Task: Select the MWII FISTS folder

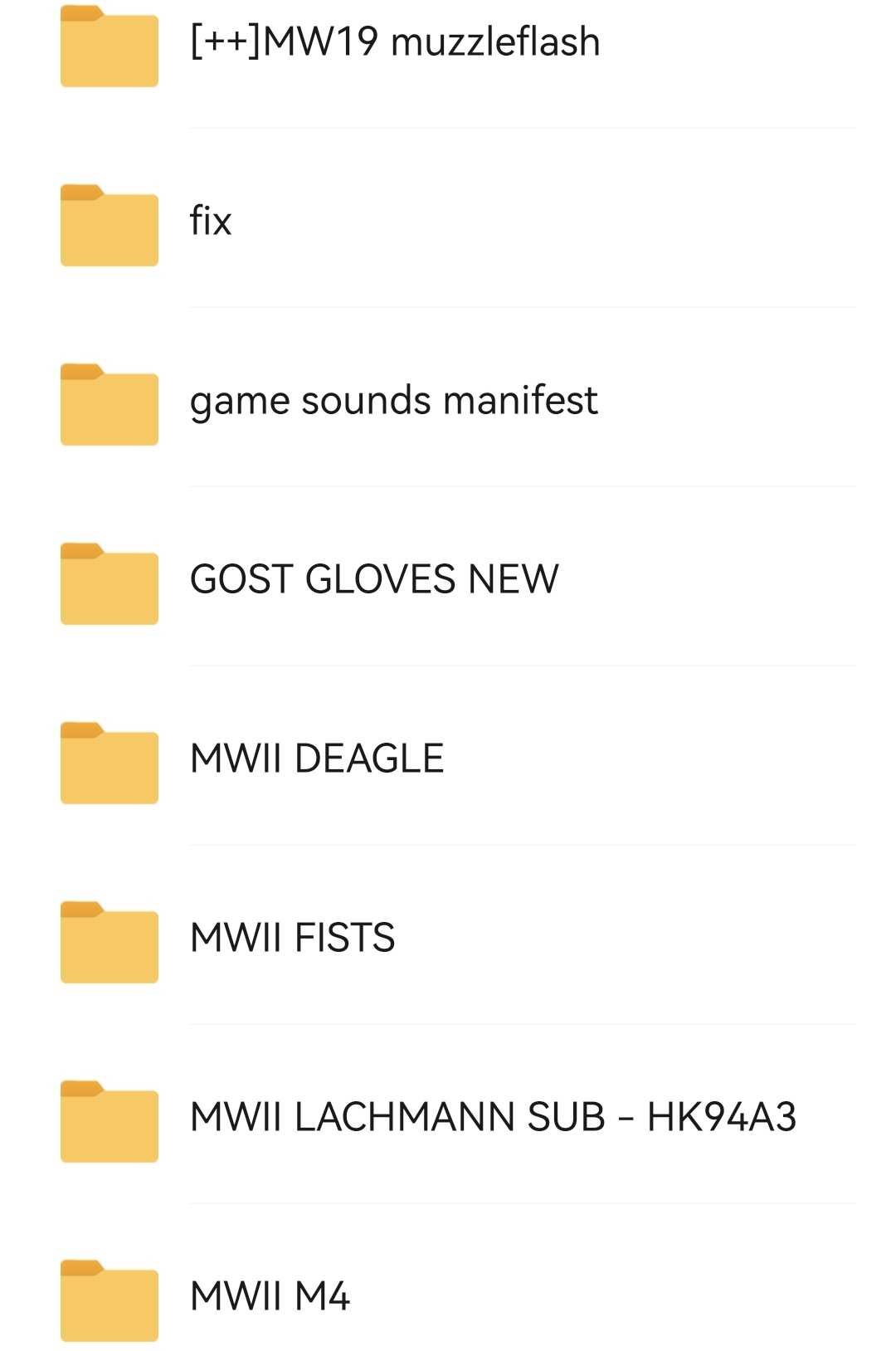Action: click(x=292, y=938)
